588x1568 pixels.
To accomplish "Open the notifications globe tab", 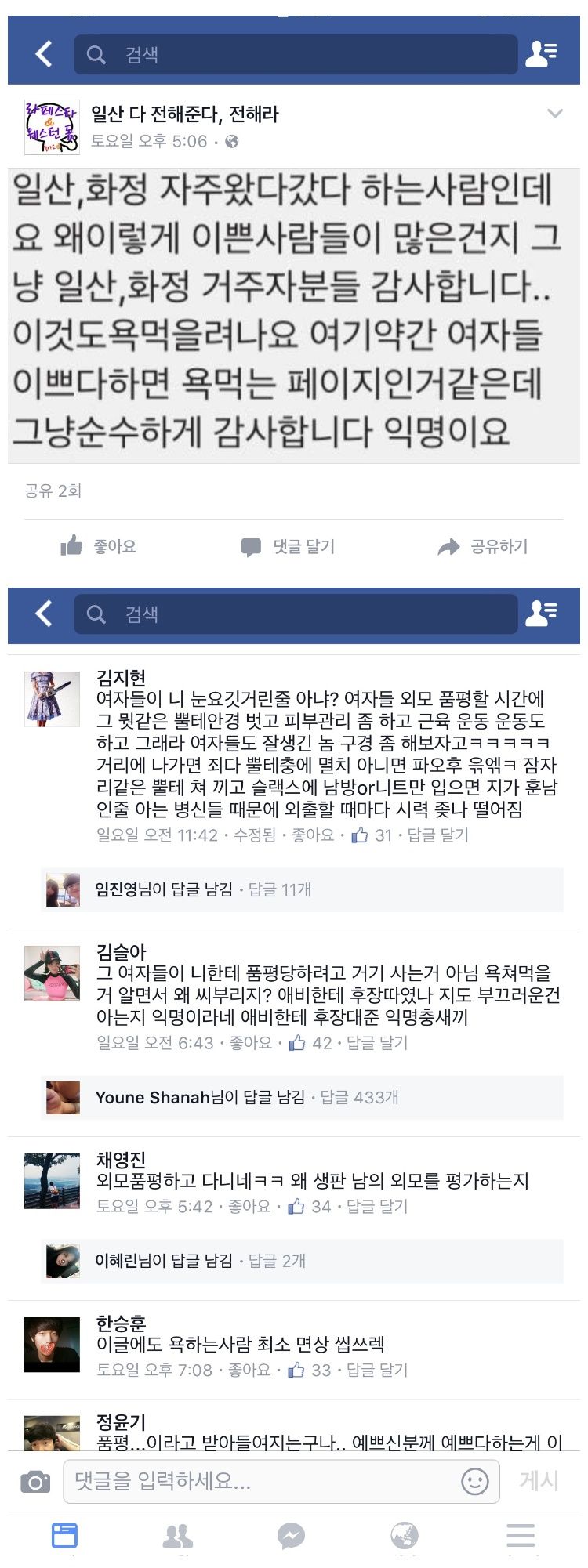I will [405, 1534].
